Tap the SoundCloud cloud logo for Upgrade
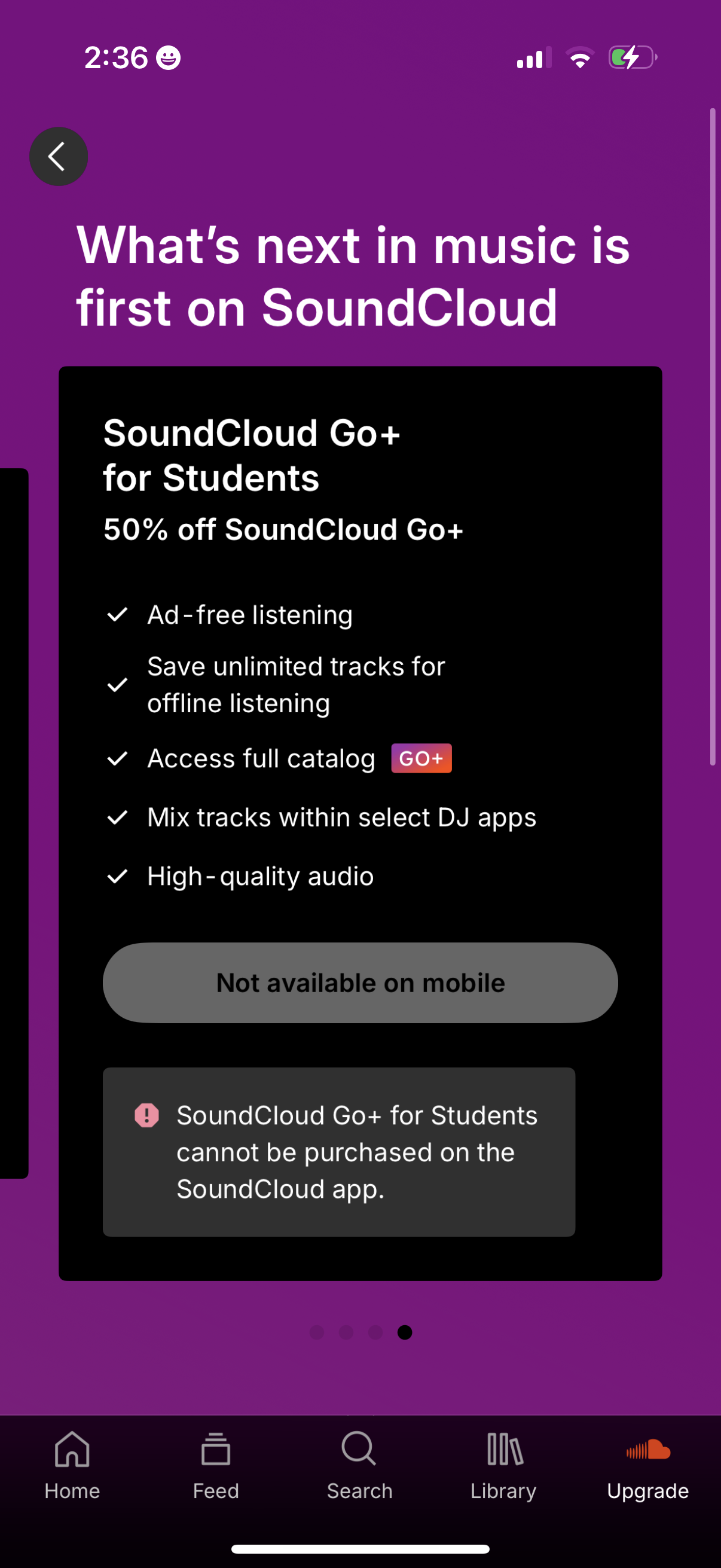Image resolution: width=721 pixels, height=1568 pixels. [647, 1448]
